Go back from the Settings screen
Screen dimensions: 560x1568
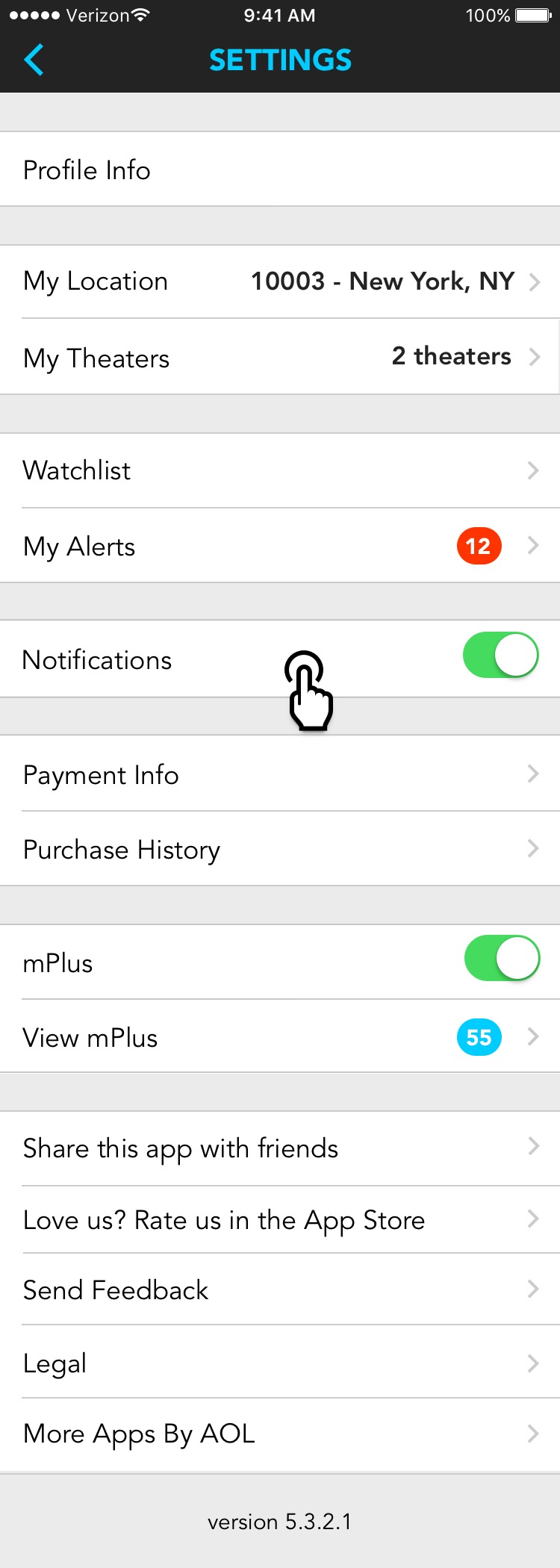[34, 60]
